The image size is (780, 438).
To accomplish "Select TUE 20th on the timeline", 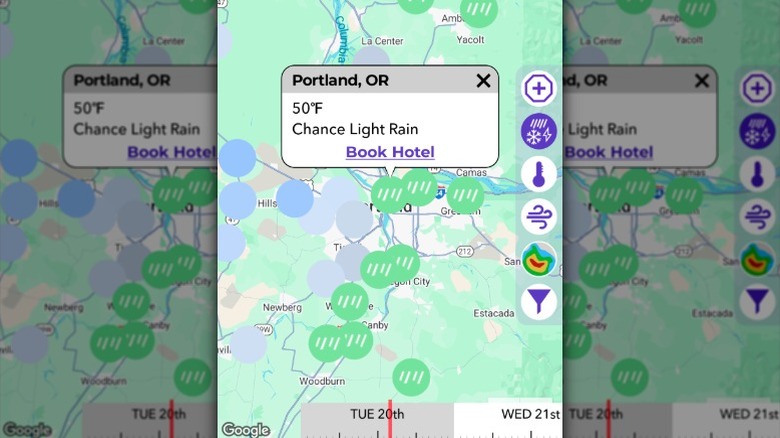I will coord(378,414).
